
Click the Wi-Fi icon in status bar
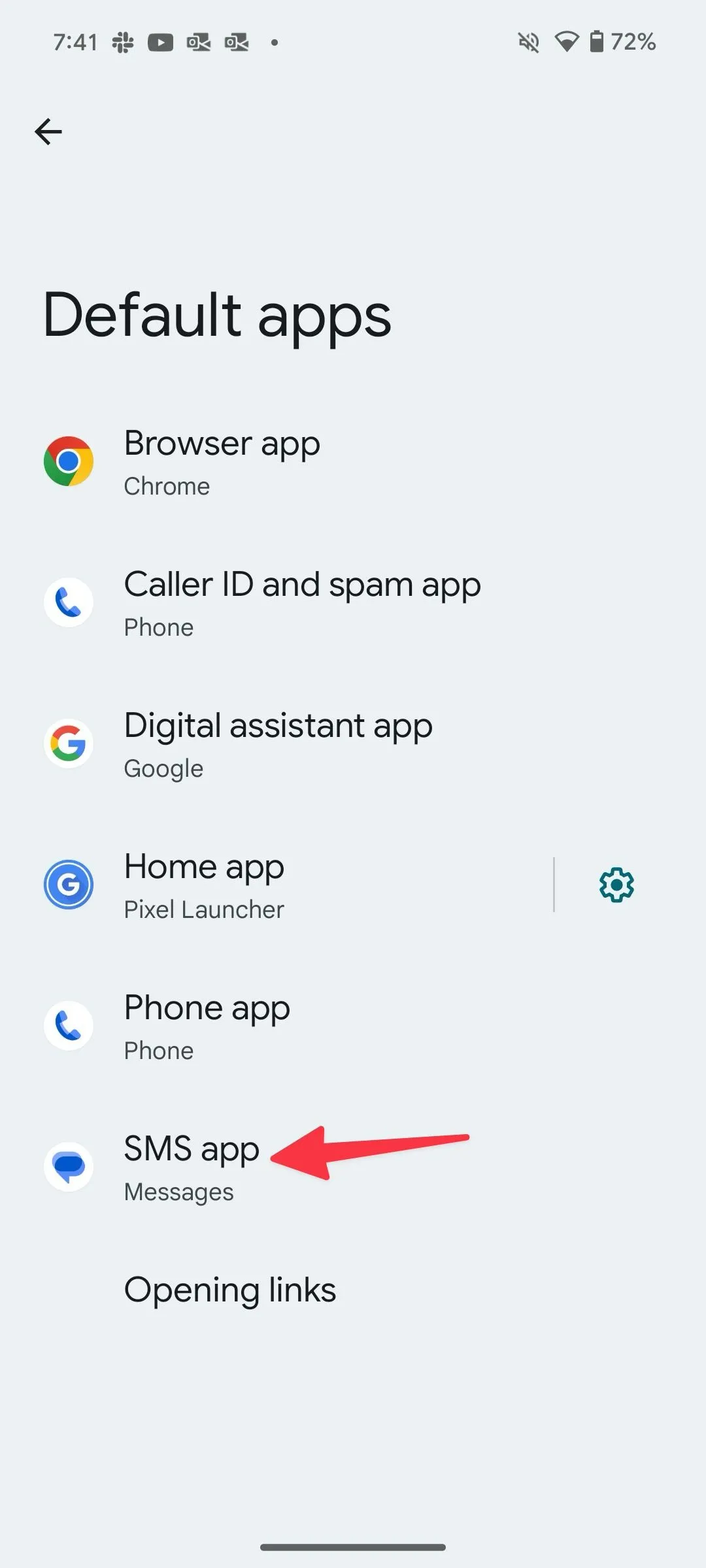click(567, 42)
